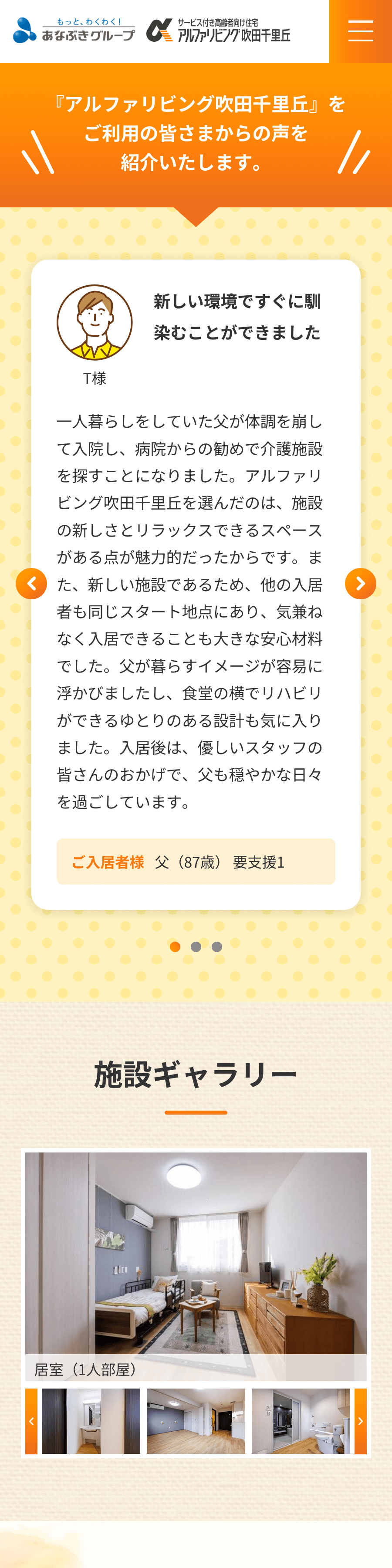Select the first testimonial dot
This screenshot has height=1568, width=392.
click(x=175, y=946)
